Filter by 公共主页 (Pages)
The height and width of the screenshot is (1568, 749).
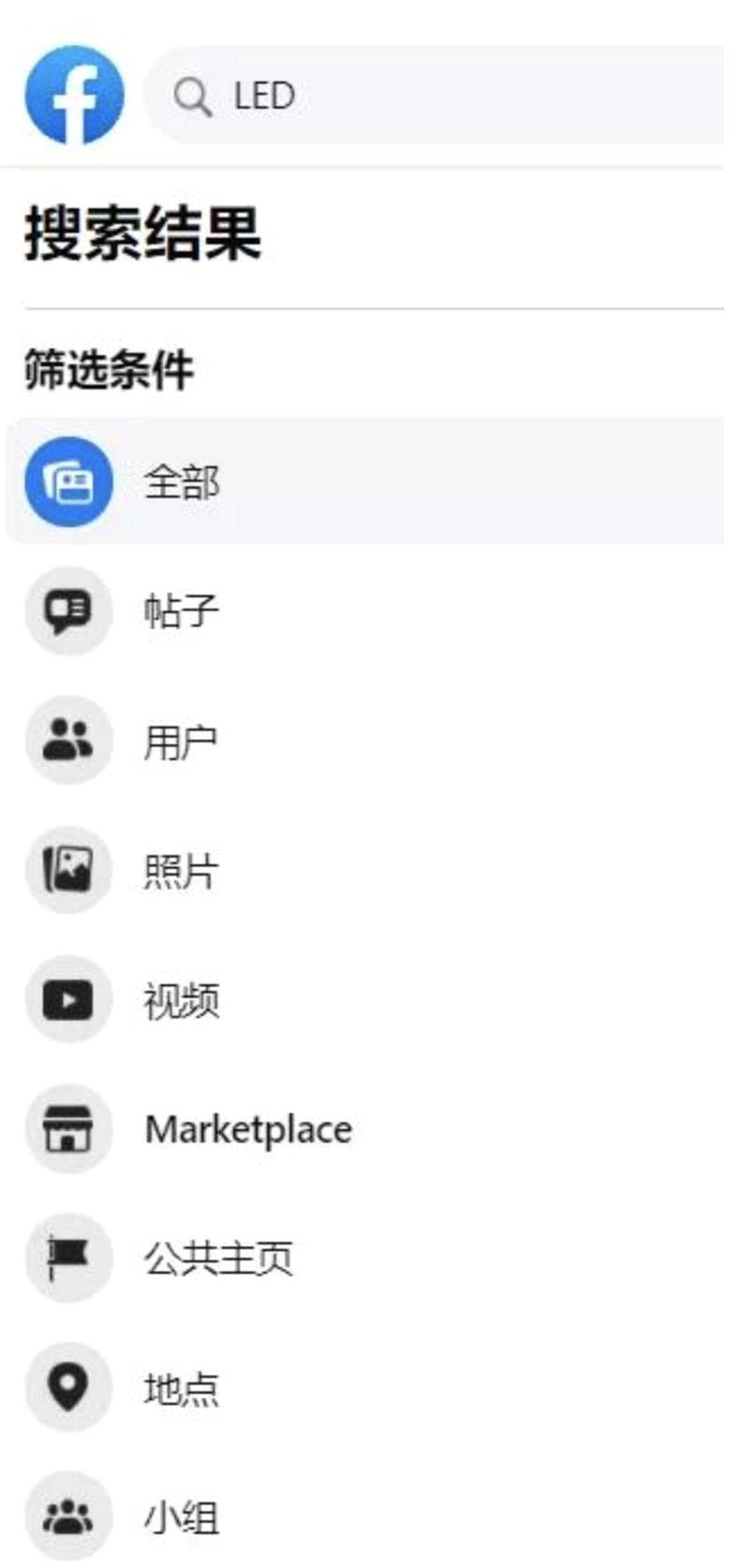(x=217, y=1258)
